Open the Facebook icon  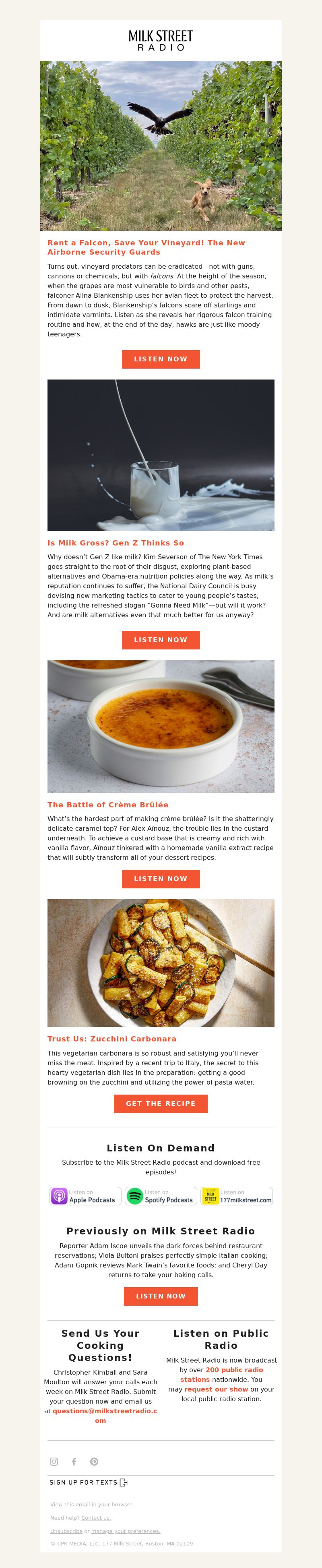coord(74,1461)
